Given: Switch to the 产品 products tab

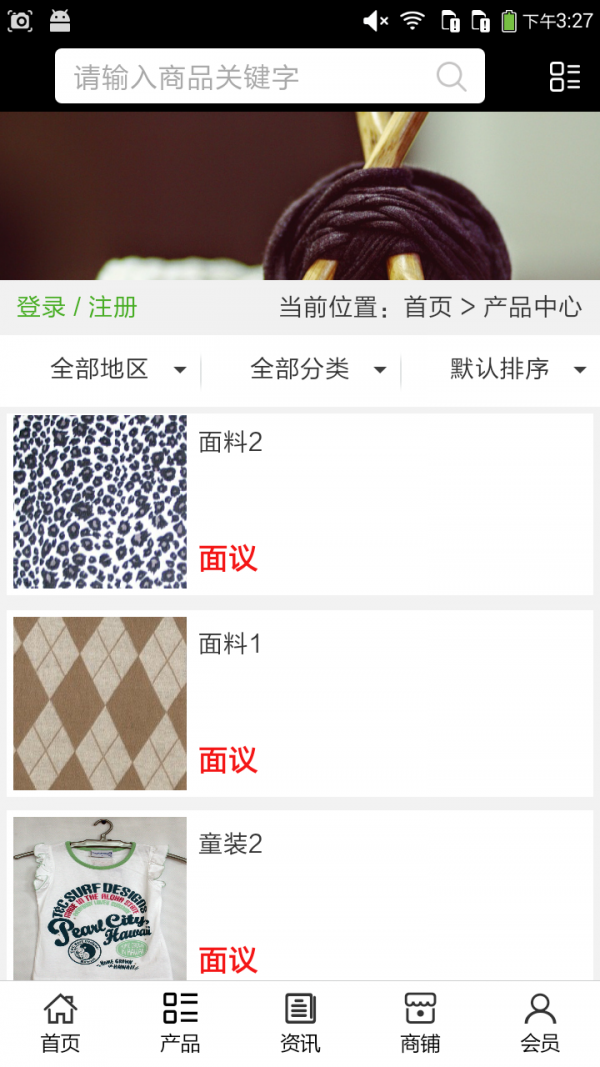Looking at the screenshot, I should (180, 1023).
